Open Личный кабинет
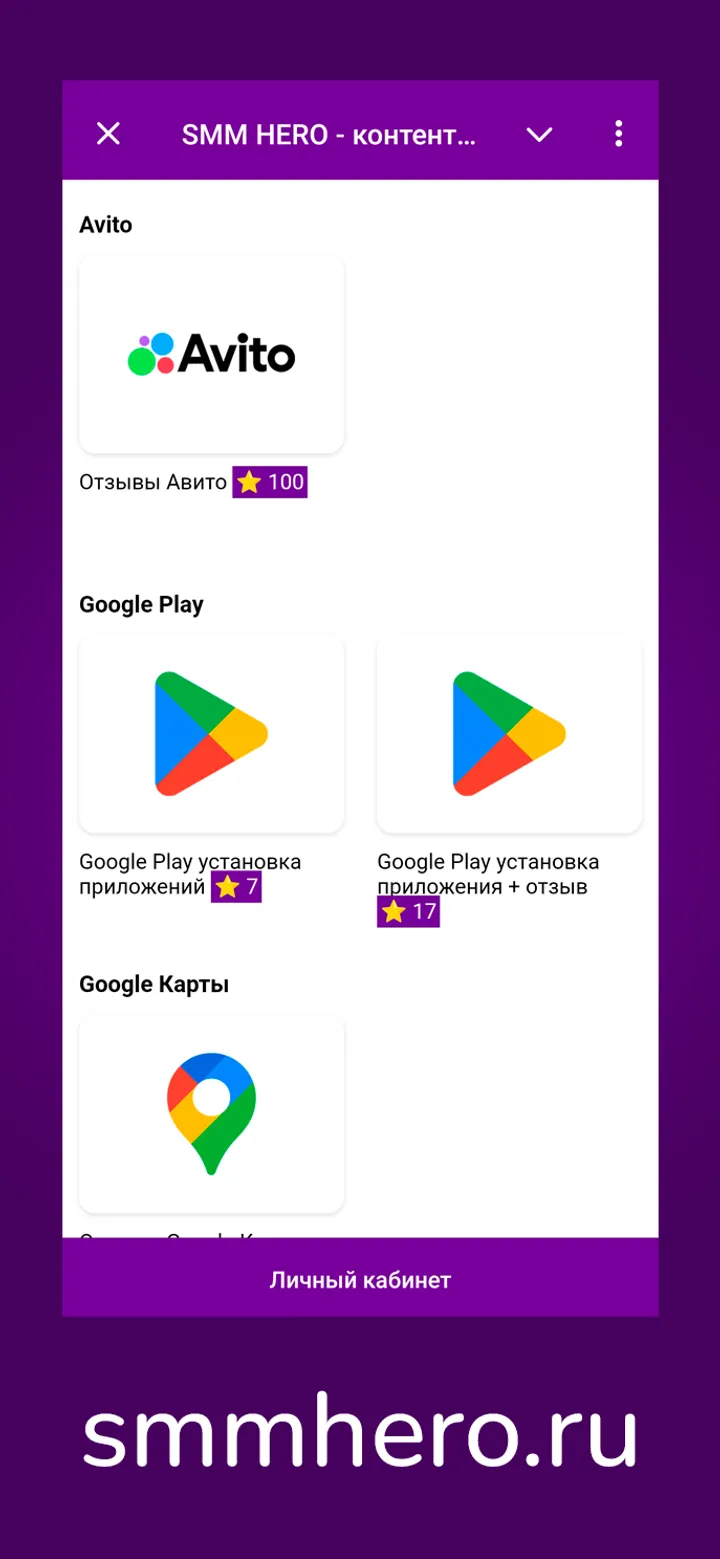The height and width of the screenshot is (1559, 720). click(360, 1278)
